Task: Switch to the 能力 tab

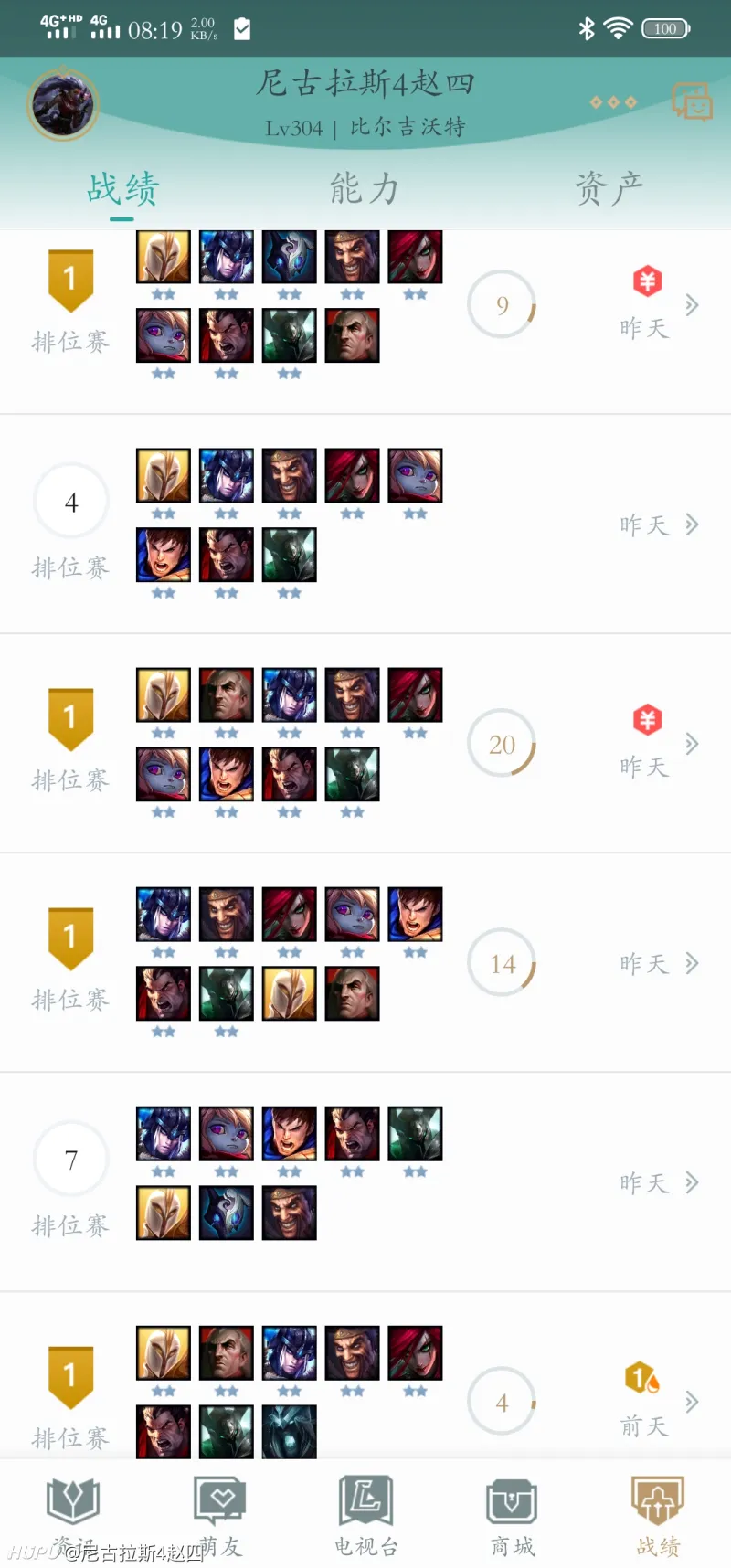Action: [365, 189]
